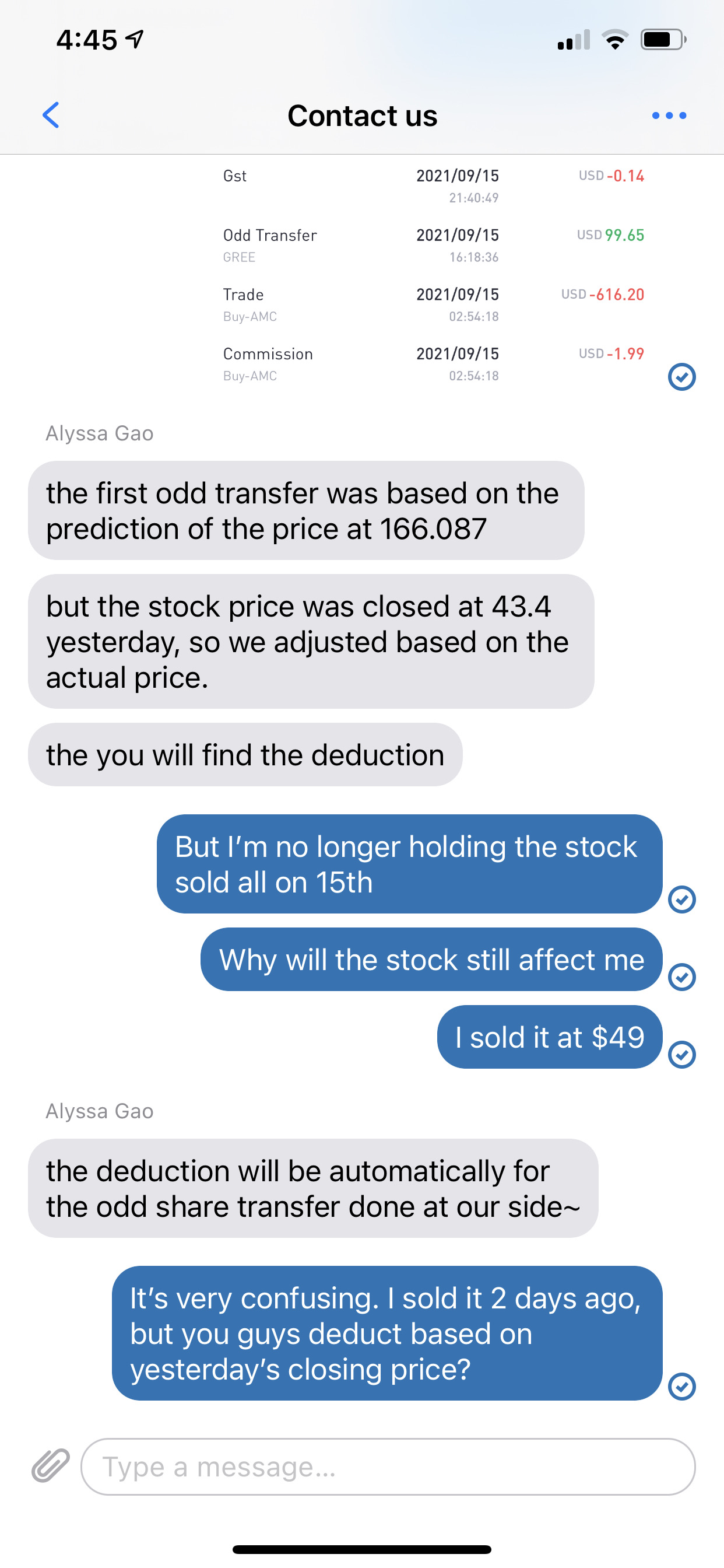Attach a file with the paperclip
Image resolution: width=724 pixels, height=1568 pixels.
tap(51, 1466)
